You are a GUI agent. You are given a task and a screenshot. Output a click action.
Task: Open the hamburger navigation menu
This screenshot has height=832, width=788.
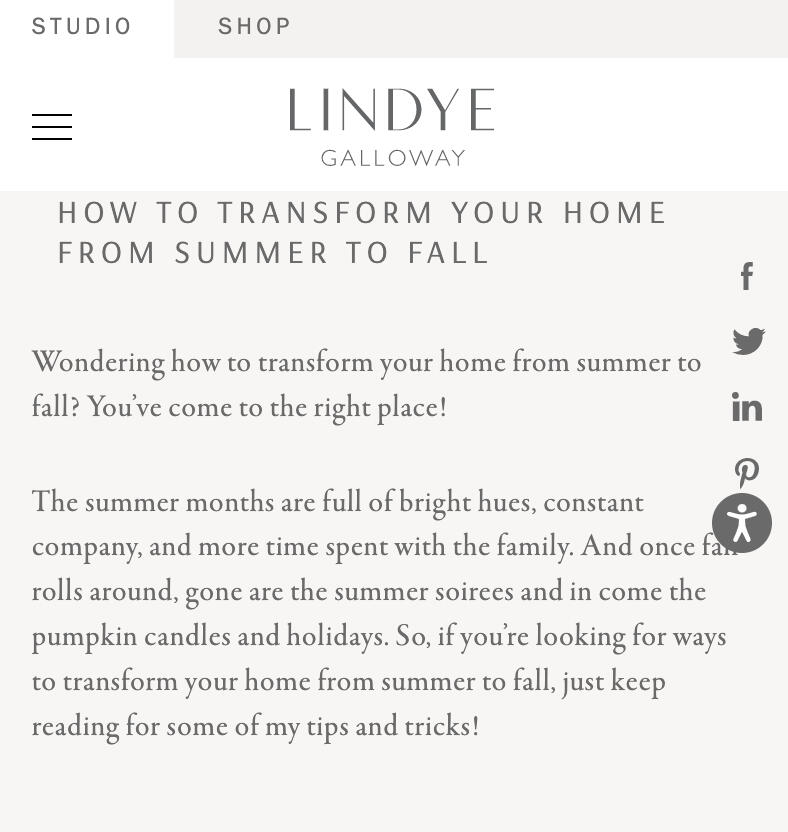52,127
